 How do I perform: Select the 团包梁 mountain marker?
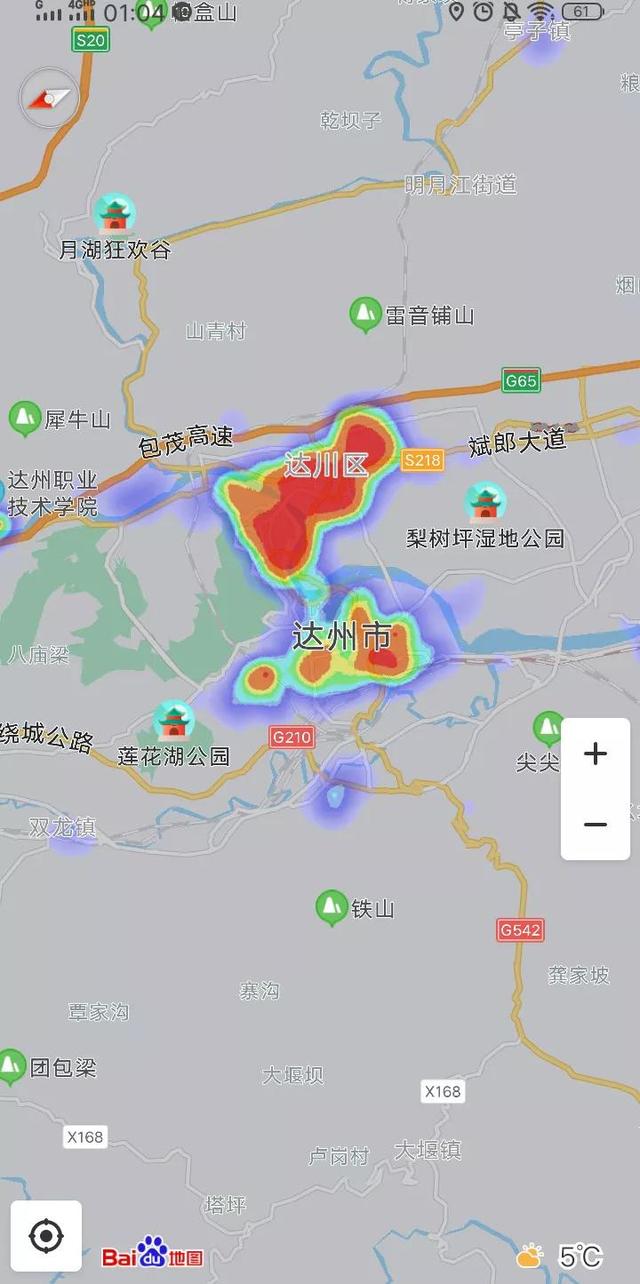(12, 1067)
